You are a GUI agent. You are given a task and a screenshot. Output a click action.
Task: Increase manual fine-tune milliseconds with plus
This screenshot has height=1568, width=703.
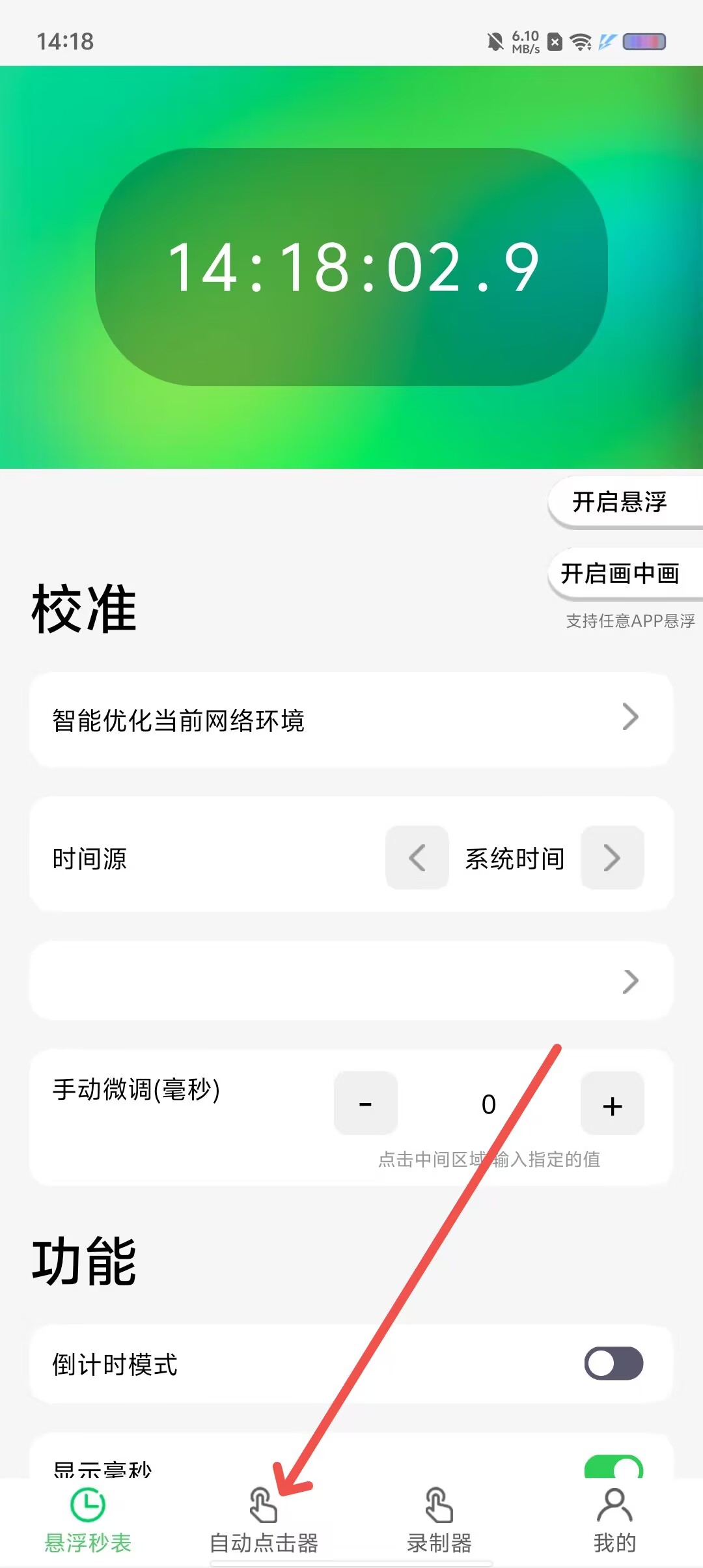[x=613, y=1103]
